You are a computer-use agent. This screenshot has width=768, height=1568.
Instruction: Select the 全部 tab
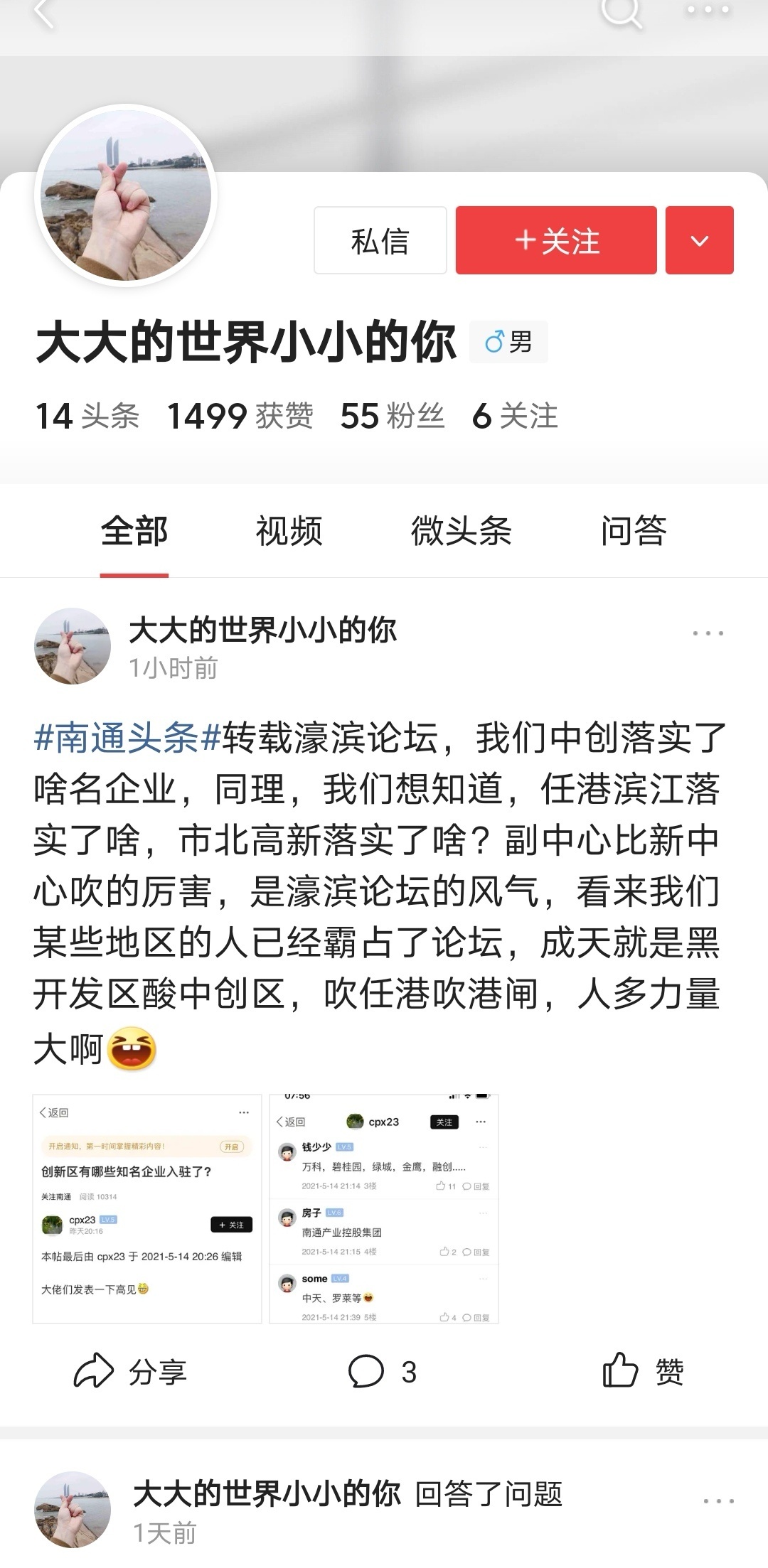(134, 531)
